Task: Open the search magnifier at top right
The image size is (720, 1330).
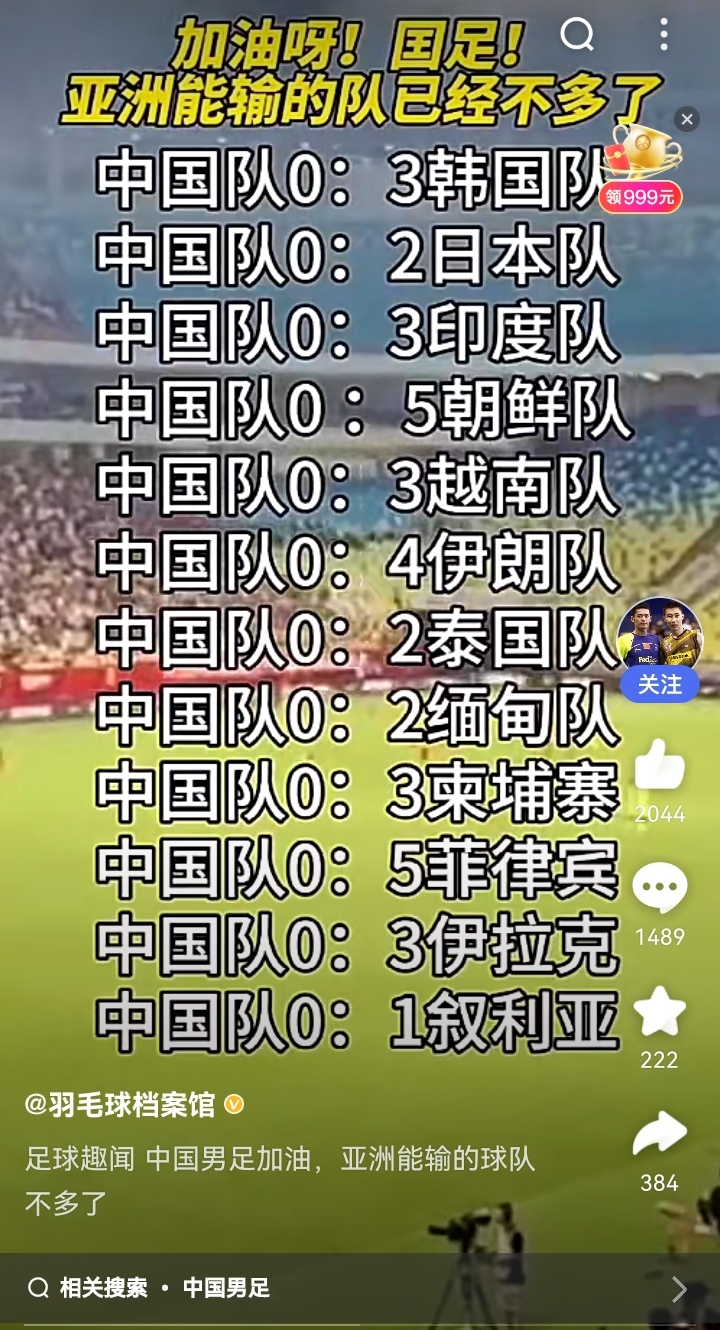Action: [x=575, y=37]
